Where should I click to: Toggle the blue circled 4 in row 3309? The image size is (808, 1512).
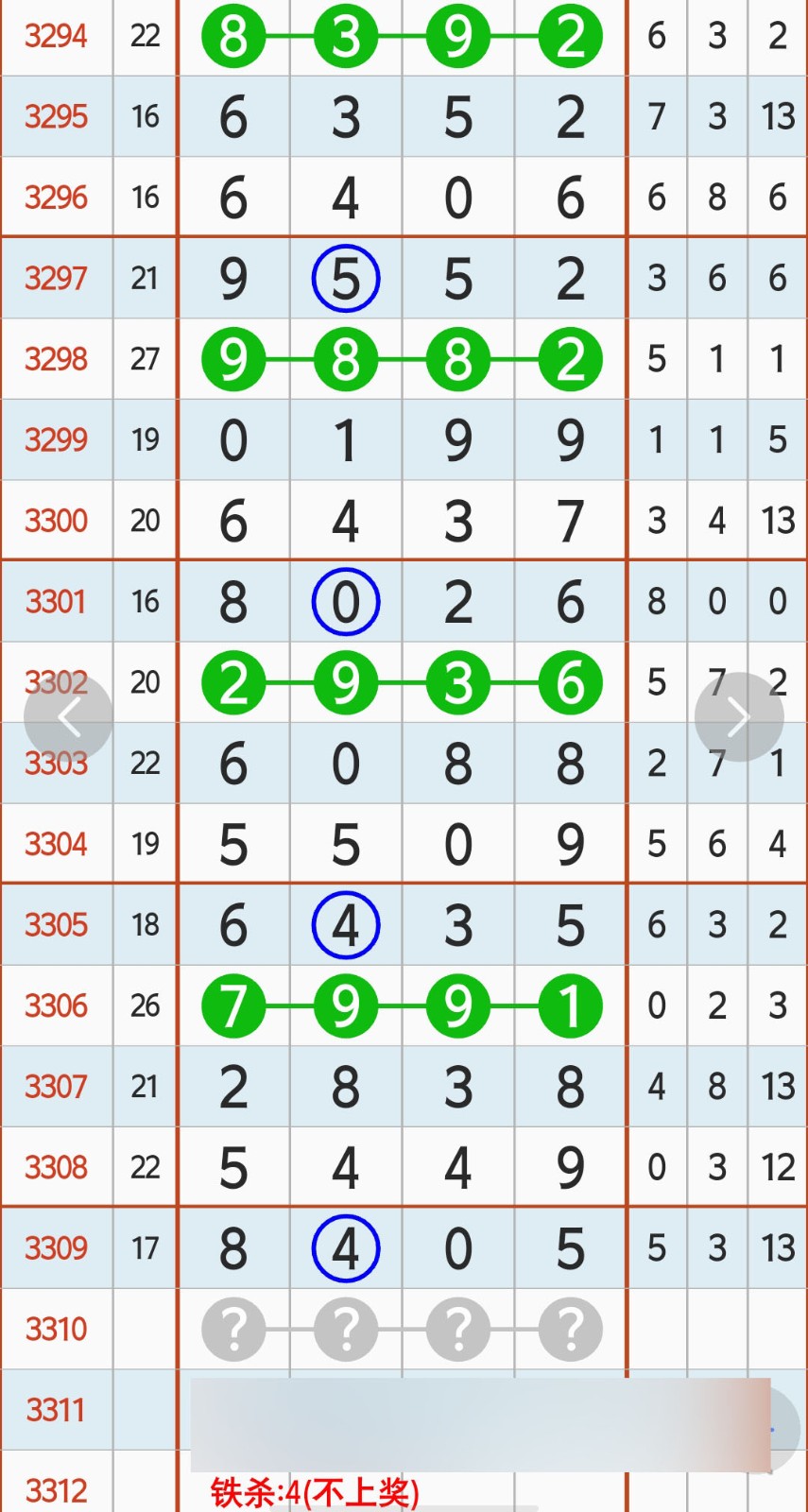346,1247
